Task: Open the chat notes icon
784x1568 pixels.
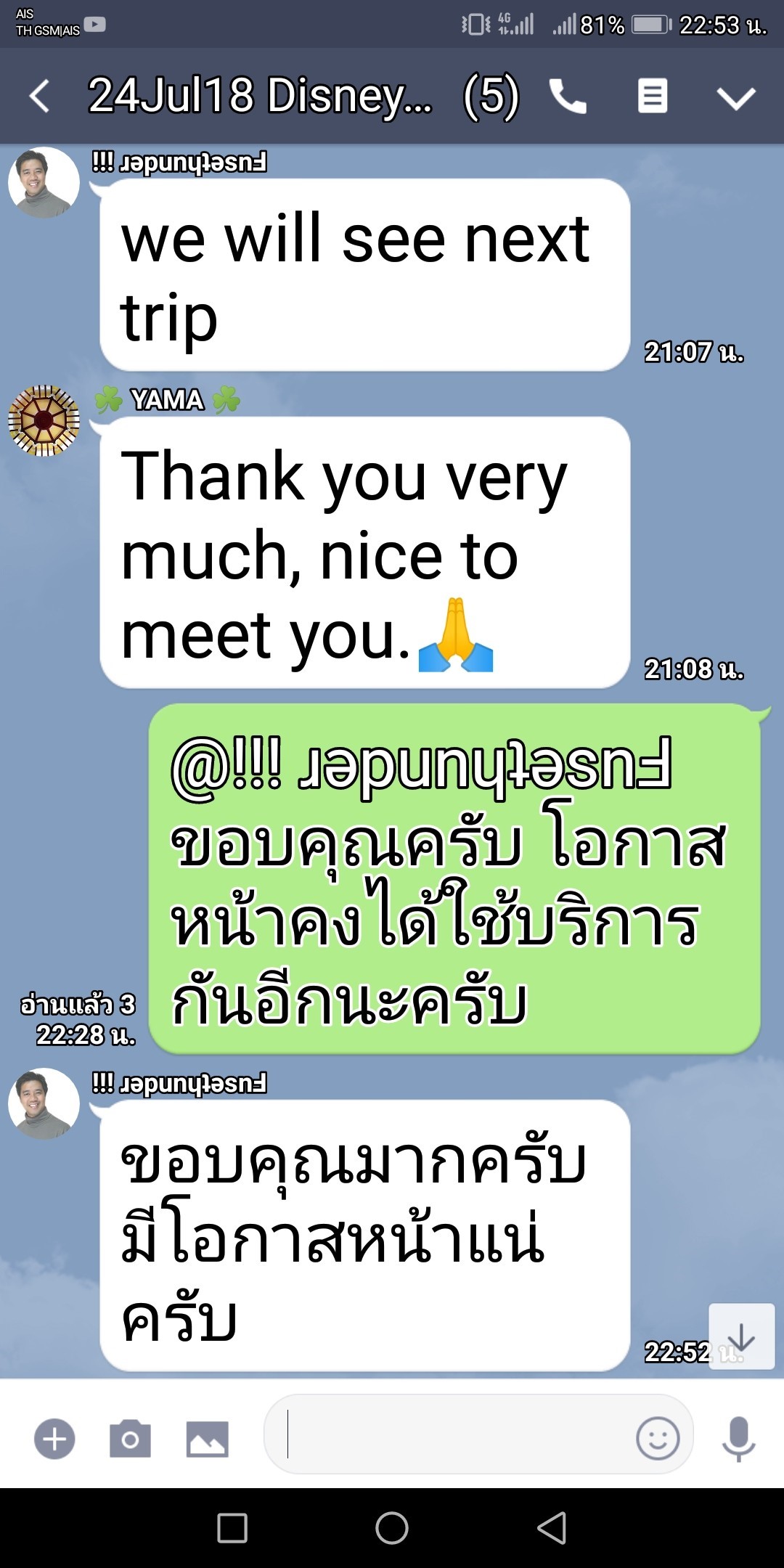Action: (x=652, y=97)
